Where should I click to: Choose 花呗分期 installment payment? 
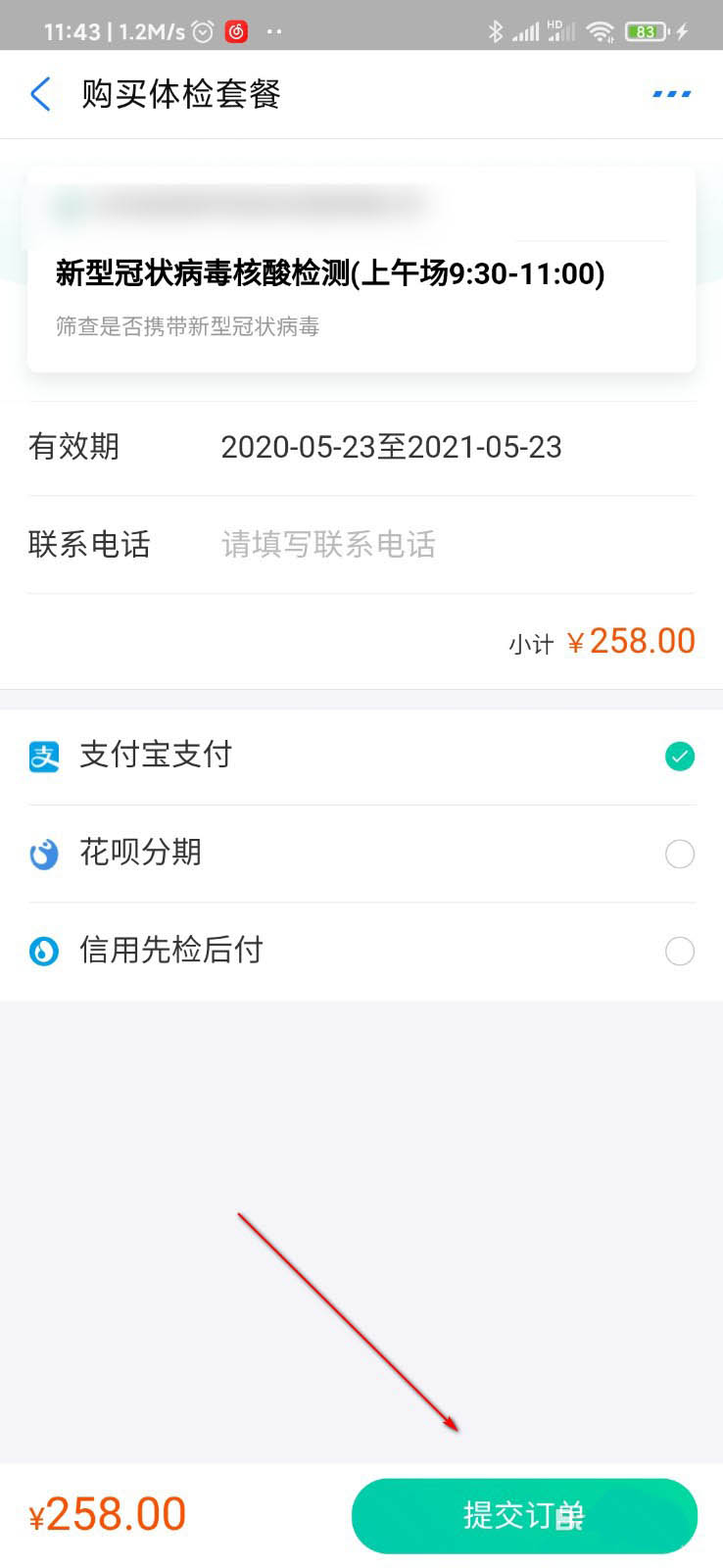click(x=679, y=854)
